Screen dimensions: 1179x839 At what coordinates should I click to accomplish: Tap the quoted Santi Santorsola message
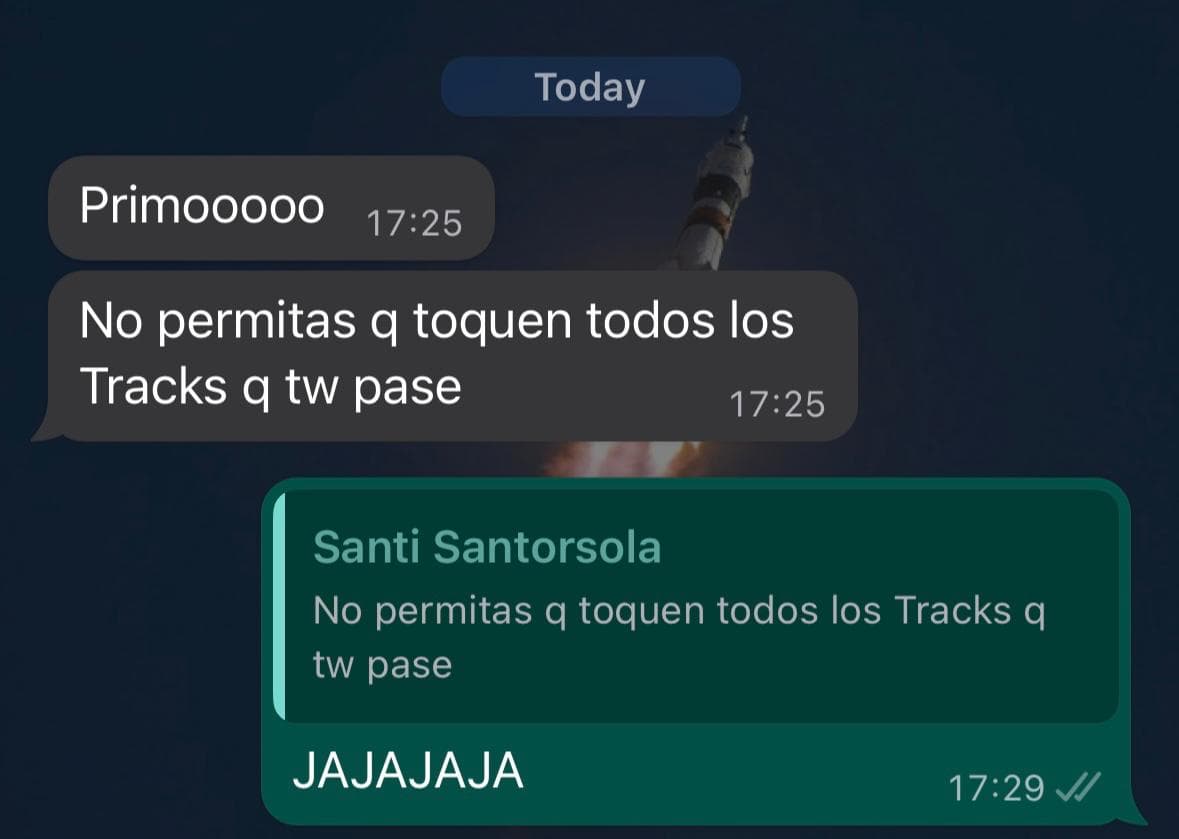click(x=695, y=606)
